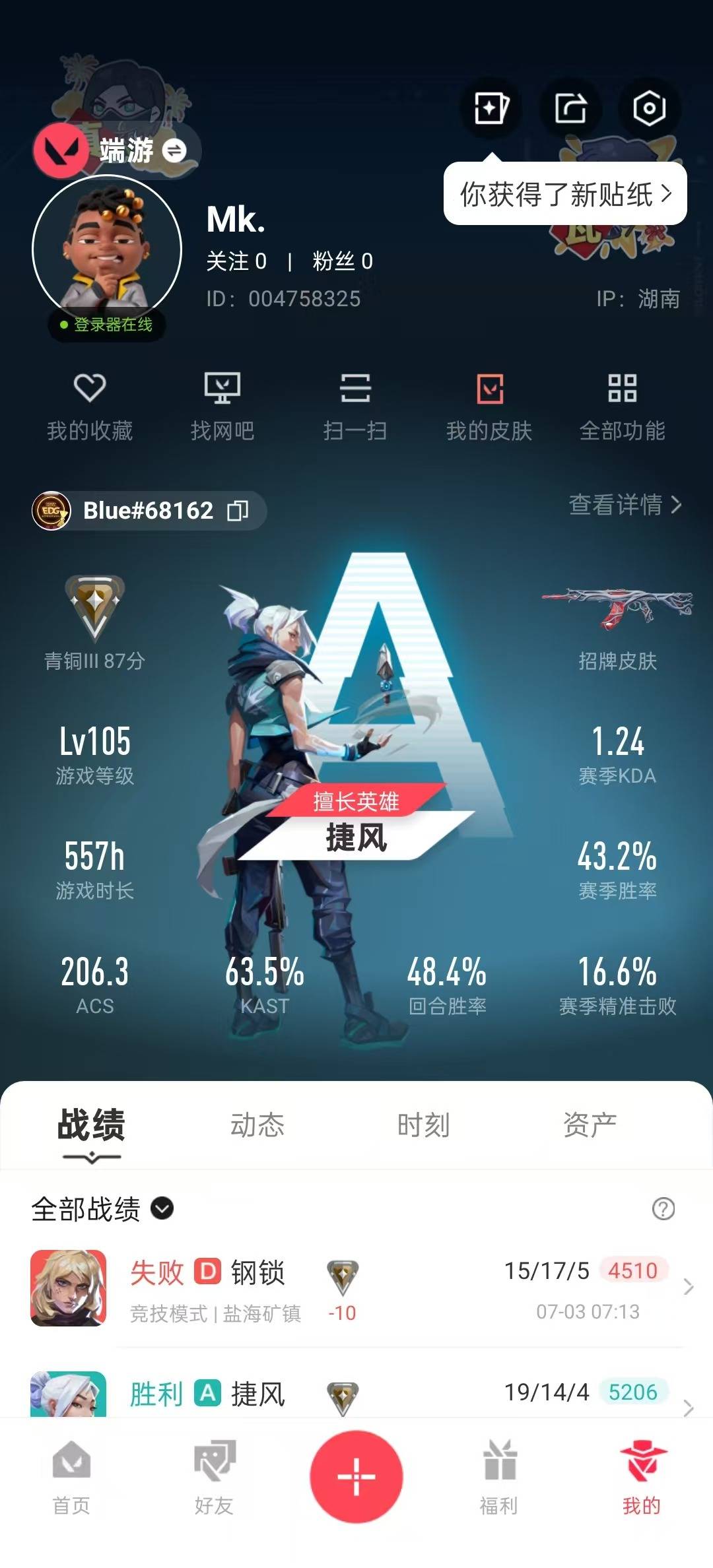The height and width of the screenshot is (1568, 713).
Task: Tap the red plus button
Action: click(356, 1477)
